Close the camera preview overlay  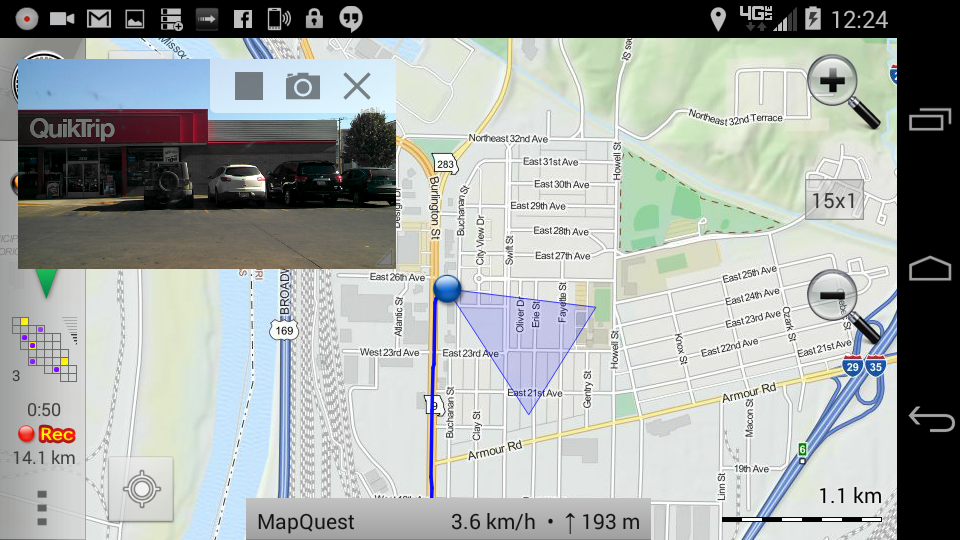[x=357, y=86]
